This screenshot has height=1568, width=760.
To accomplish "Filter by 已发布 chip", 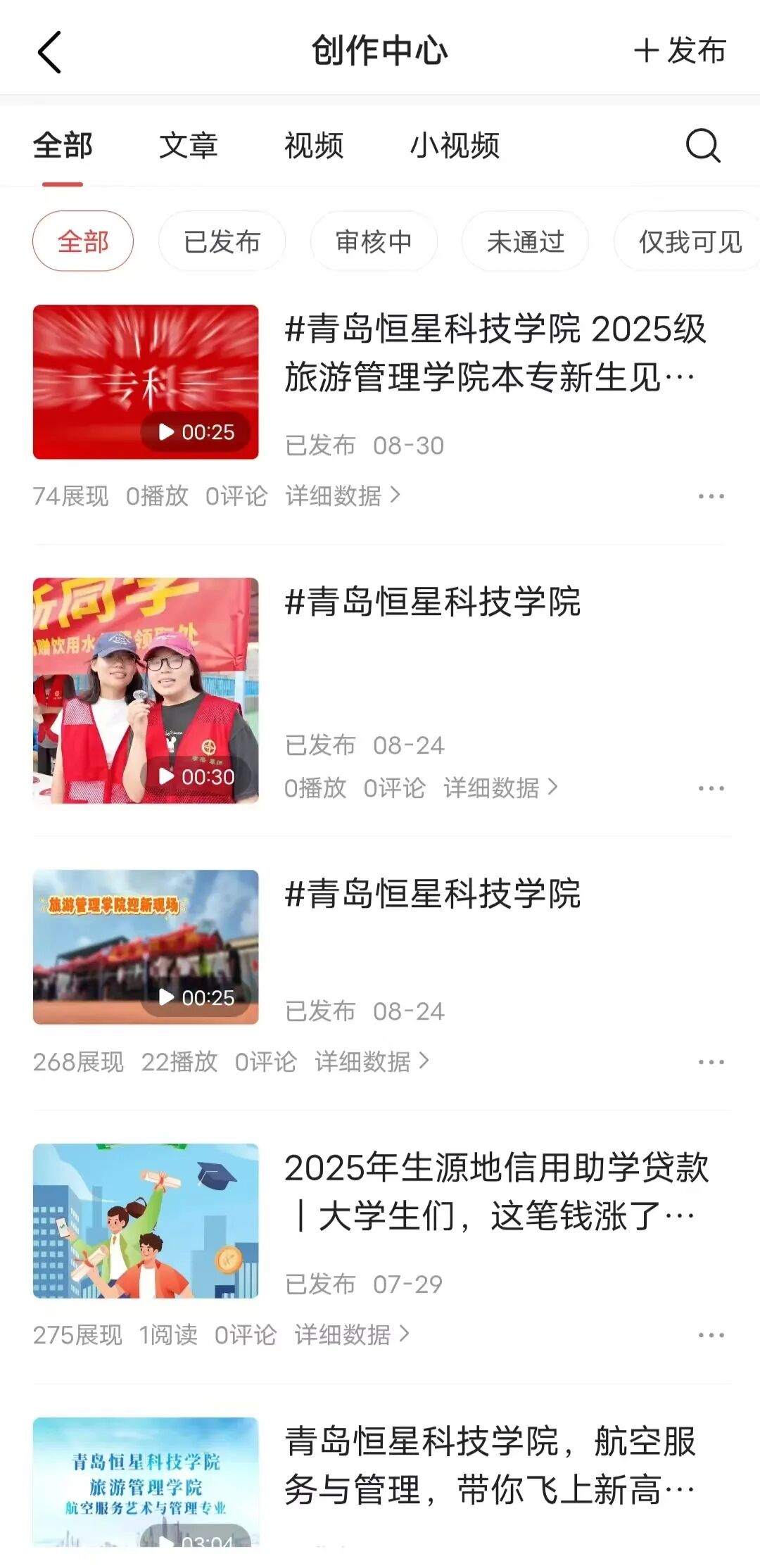I will [x=222, y=241].
